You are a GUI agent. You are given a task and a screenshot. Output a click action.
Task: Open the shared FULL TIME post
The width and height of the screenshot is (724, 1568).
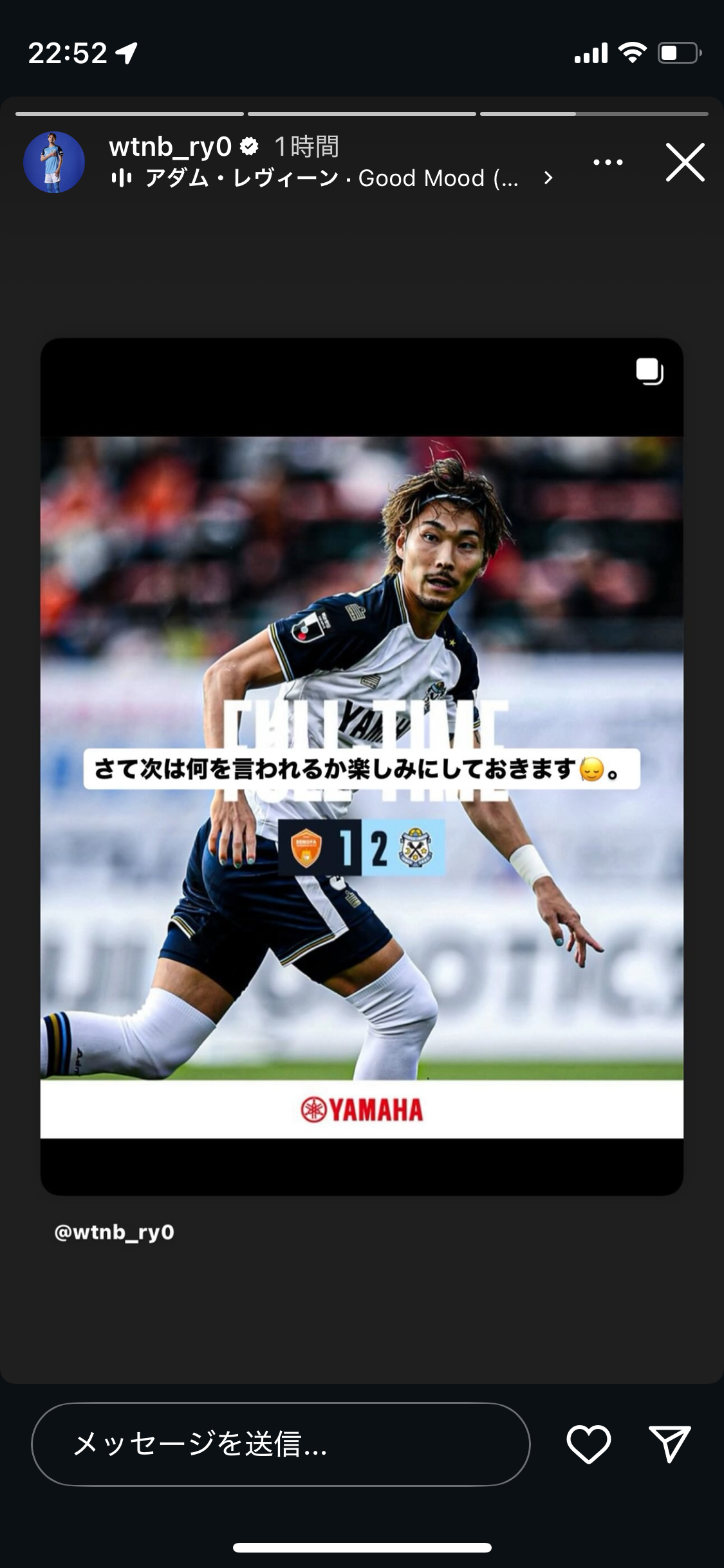tap(362, 766)
